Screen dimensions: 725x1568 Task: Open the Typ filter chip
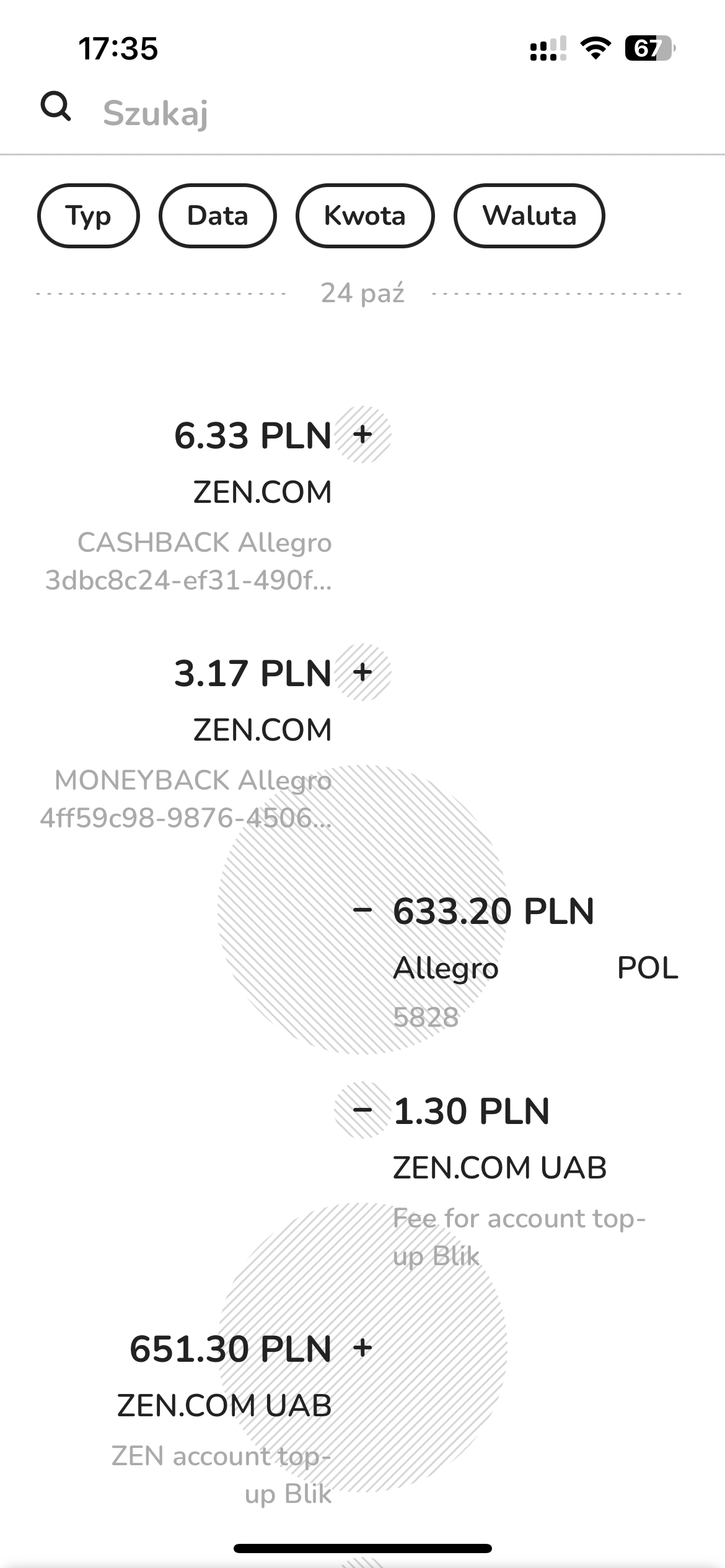click(x=89, y=216)
